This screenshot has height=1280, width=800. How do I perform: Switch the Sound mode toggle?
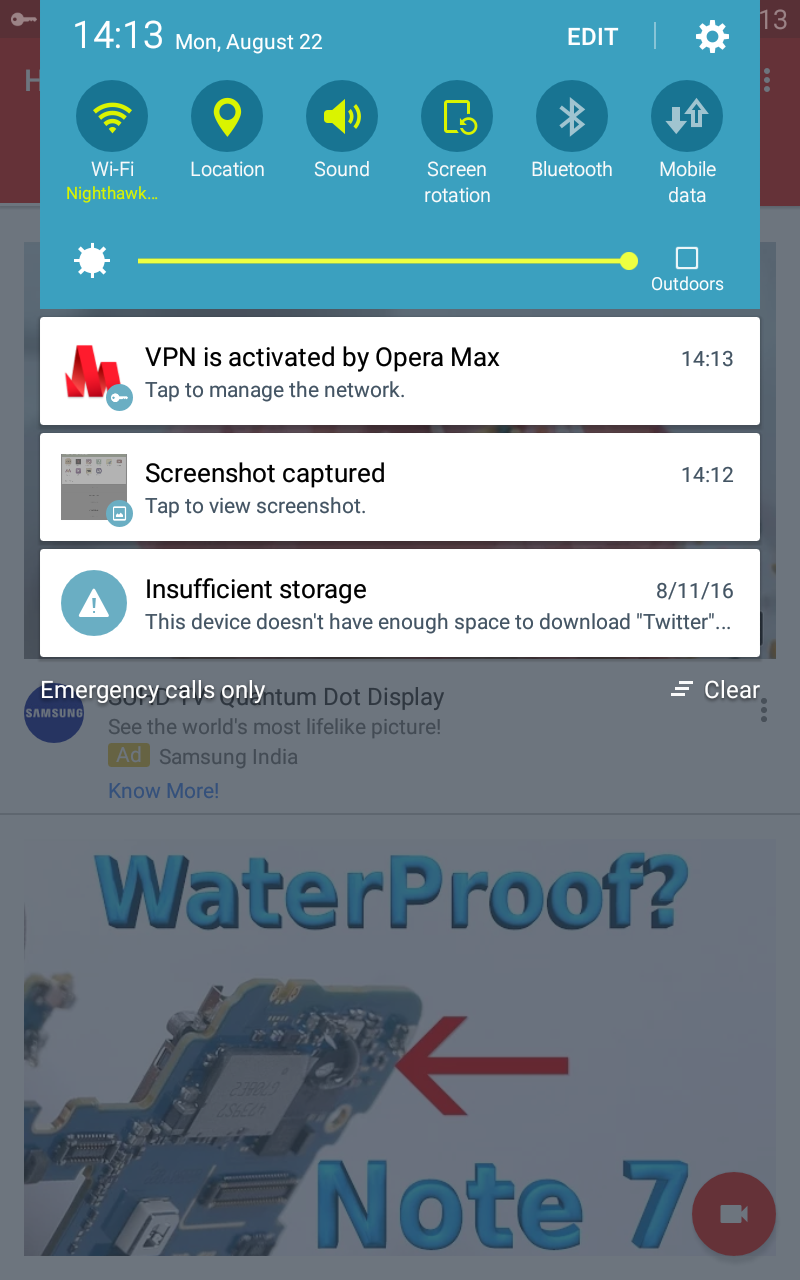[x=342, y=117]
